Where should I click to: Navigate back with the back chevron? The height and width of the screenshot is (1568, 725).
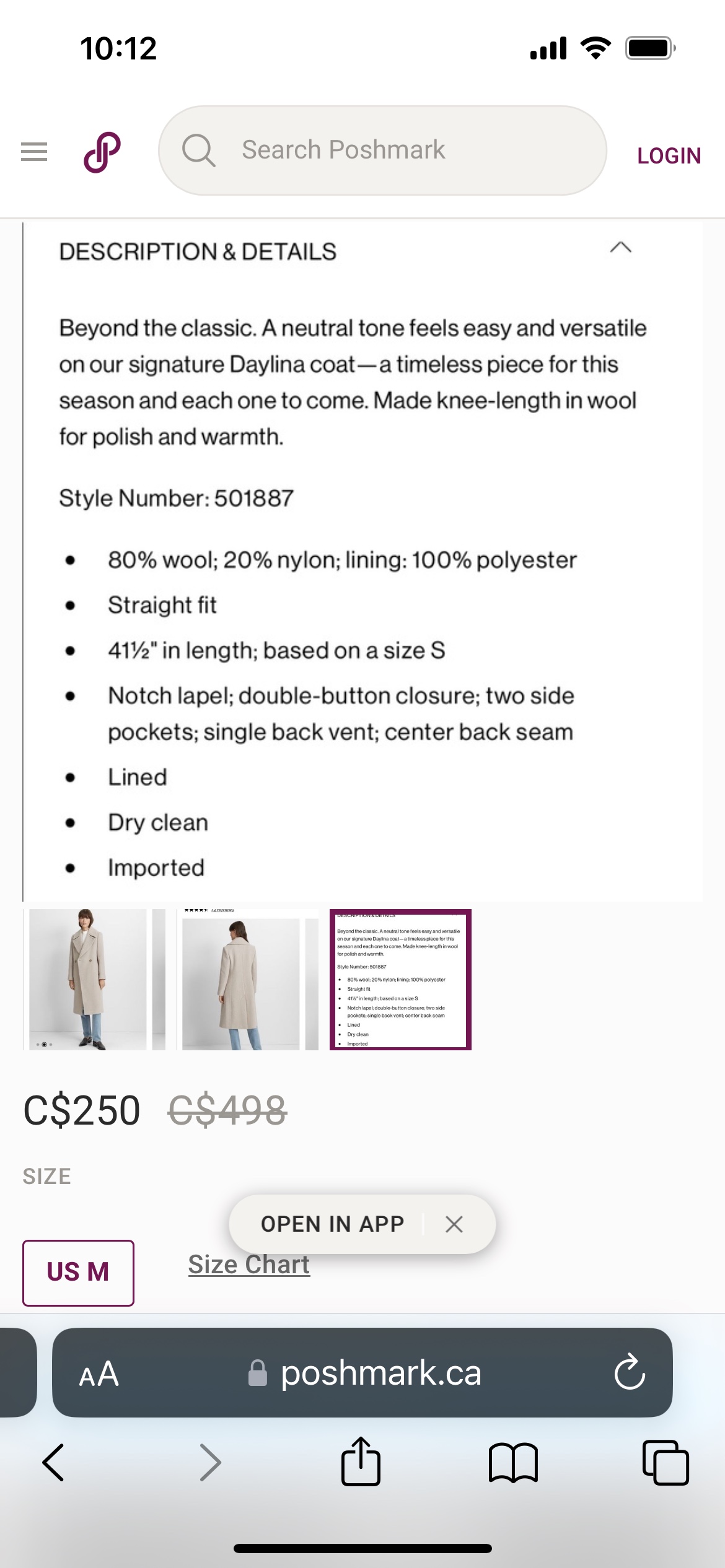(x=54, y=1463)
